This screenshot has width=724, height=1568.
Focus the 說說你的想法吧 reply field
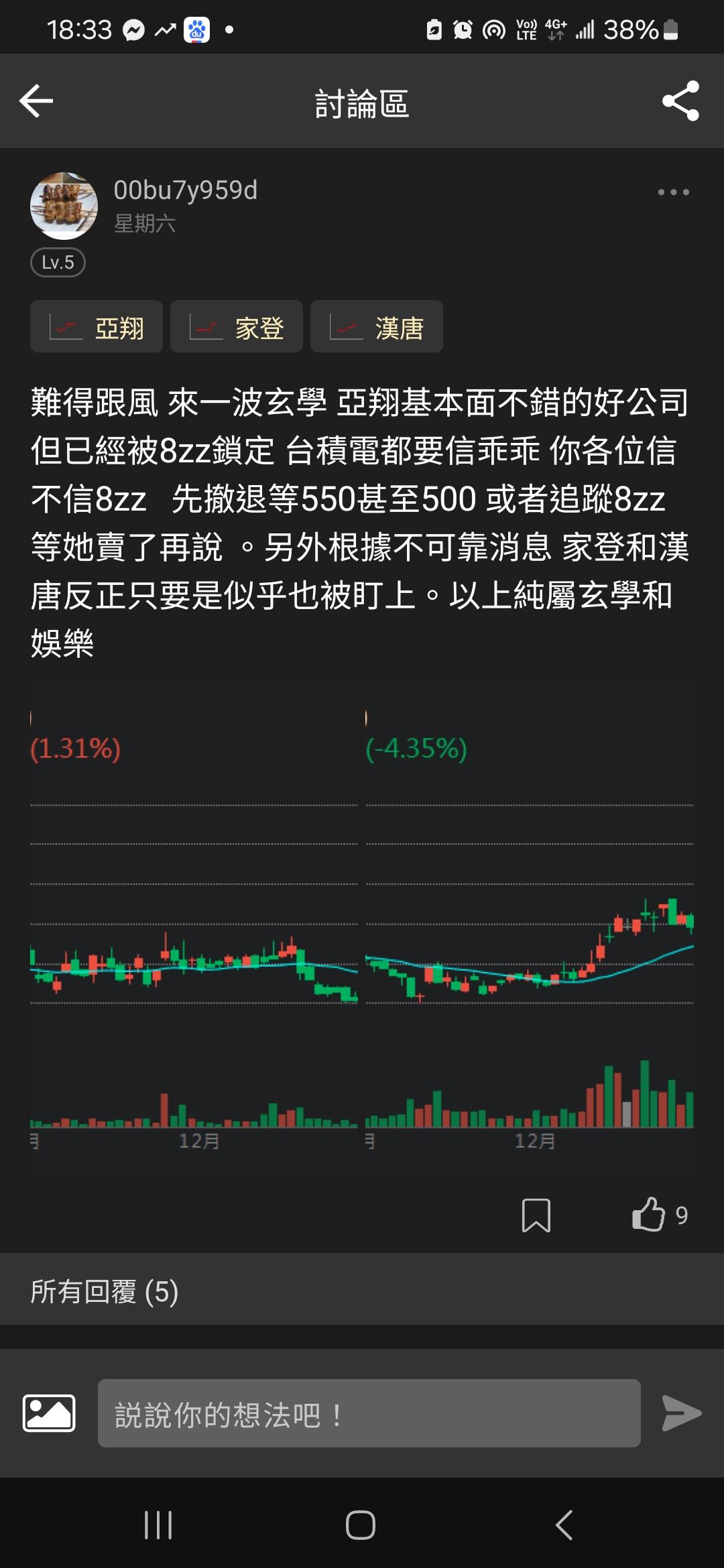coord(369,1413)
